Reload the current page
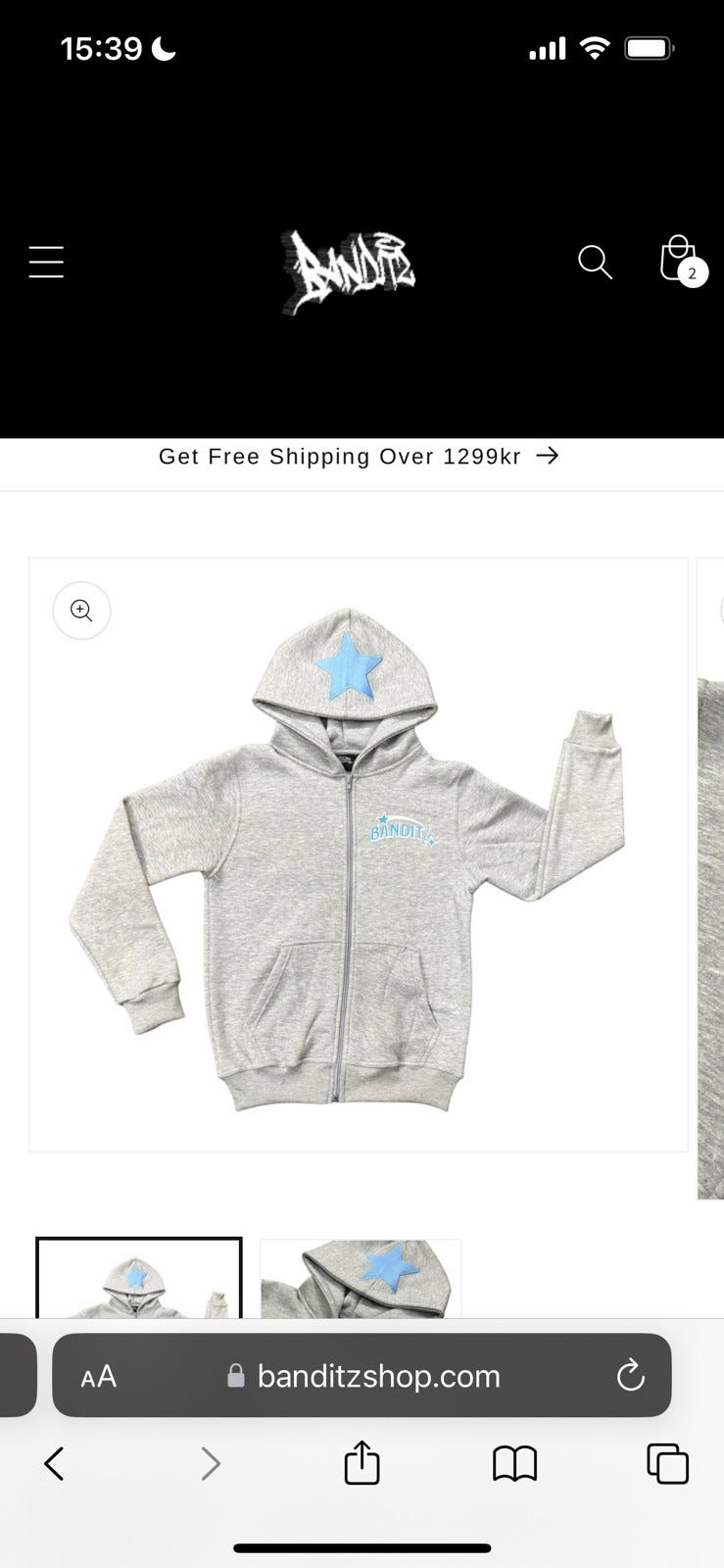This screenshot has height=1568, width=724. pyautogui.click(x=630, y=1376)
